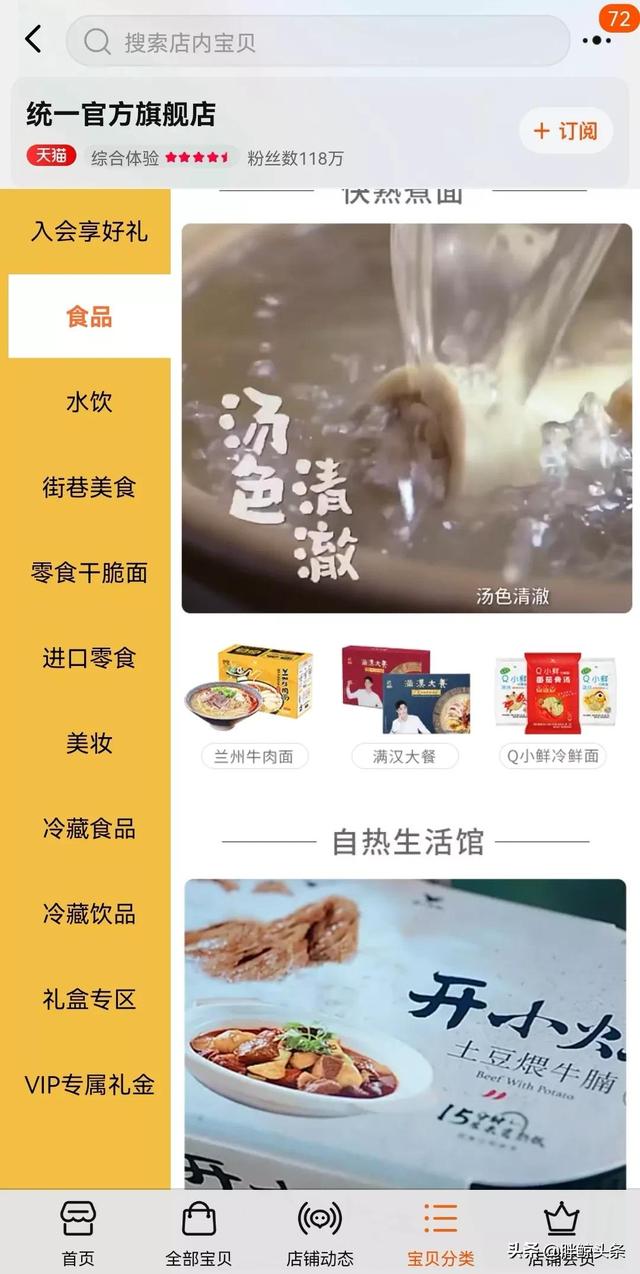
Task: Open the 入会享好礼 category
Action: (89, 232)
